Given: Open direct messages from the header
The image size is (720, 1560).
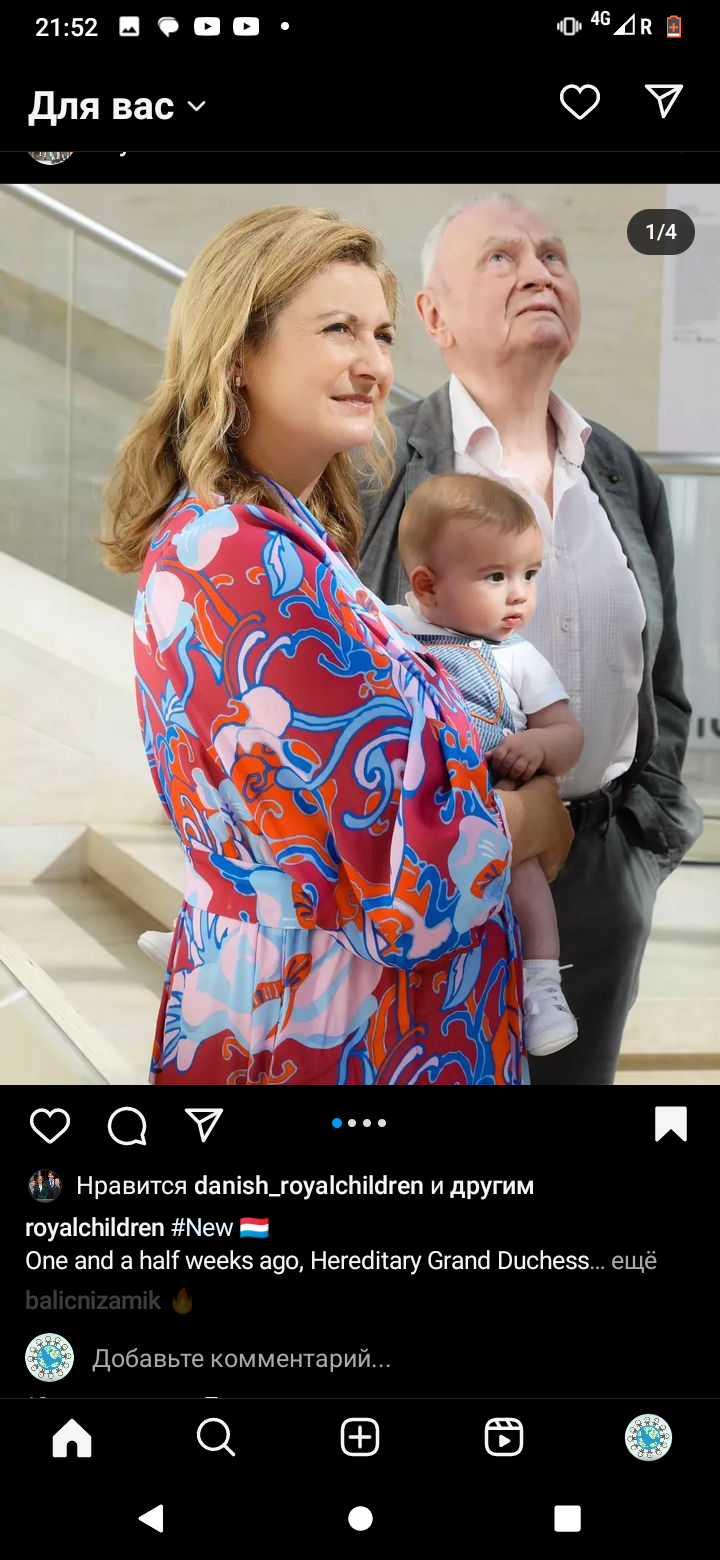Looking at the screenshot, I should [x=663, y=101].
